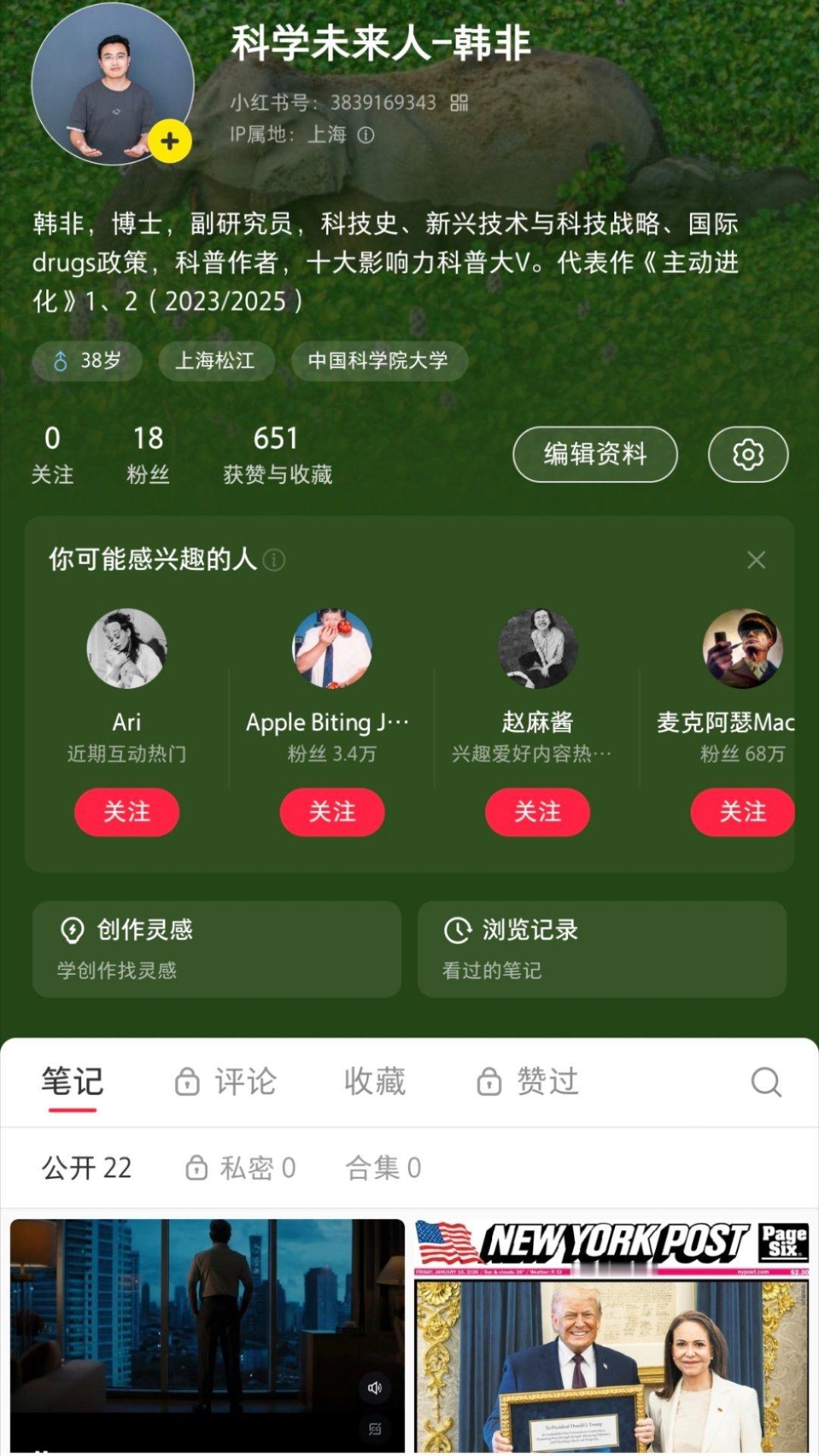
Task: Open 创作灵感 via the lightbulb icon
Action: coord(71,930)
